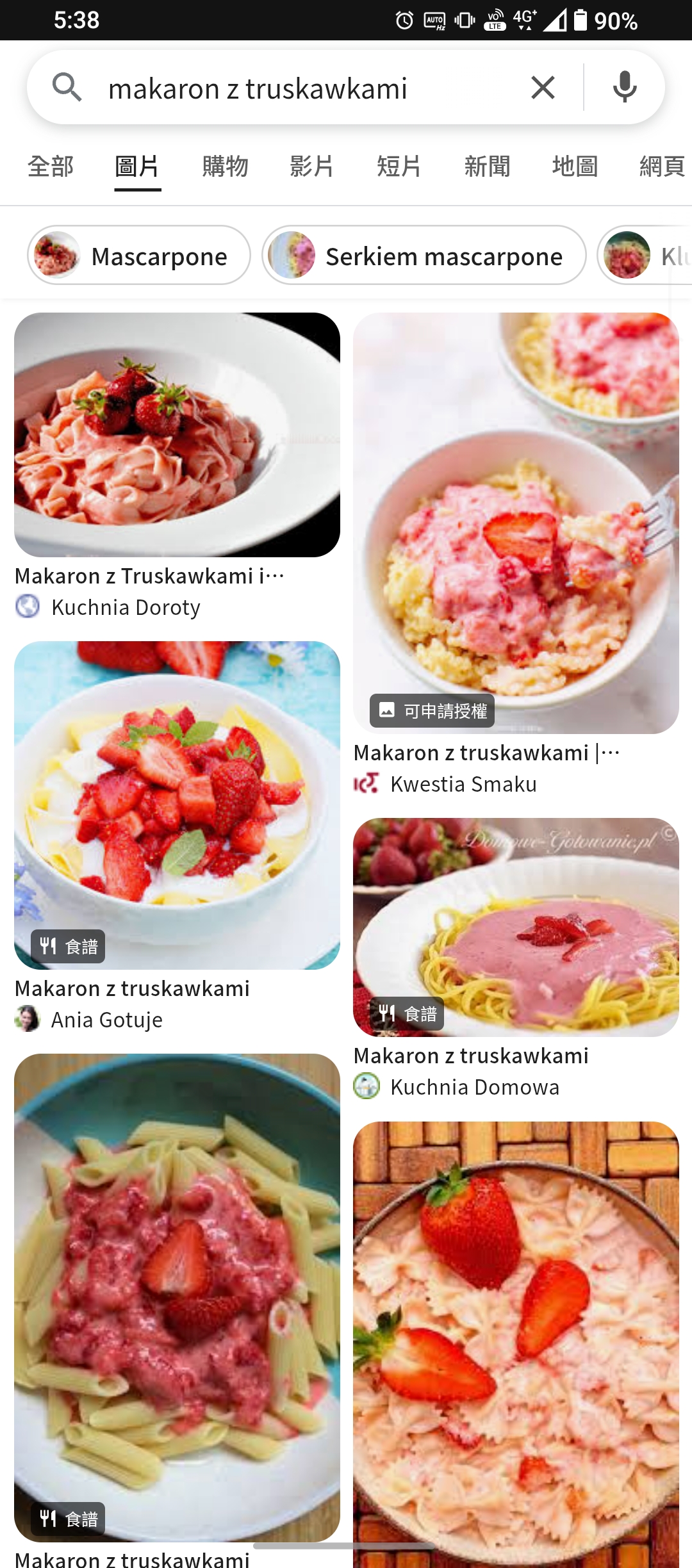The width and height of the screenshot is (692, 1568).
Task: Open the penne with strawberry sauce image
Action: pyautogui.click(x=177, y=1298)
